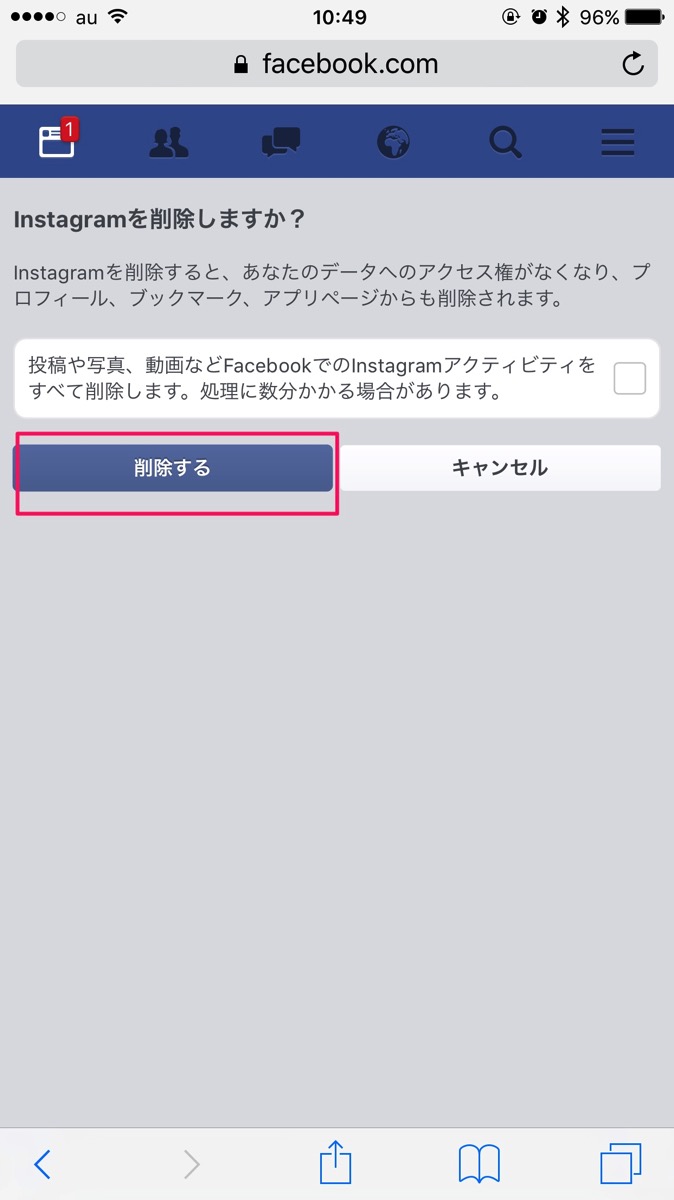
Task: Open Facebook search
Action: coord(505,143)
